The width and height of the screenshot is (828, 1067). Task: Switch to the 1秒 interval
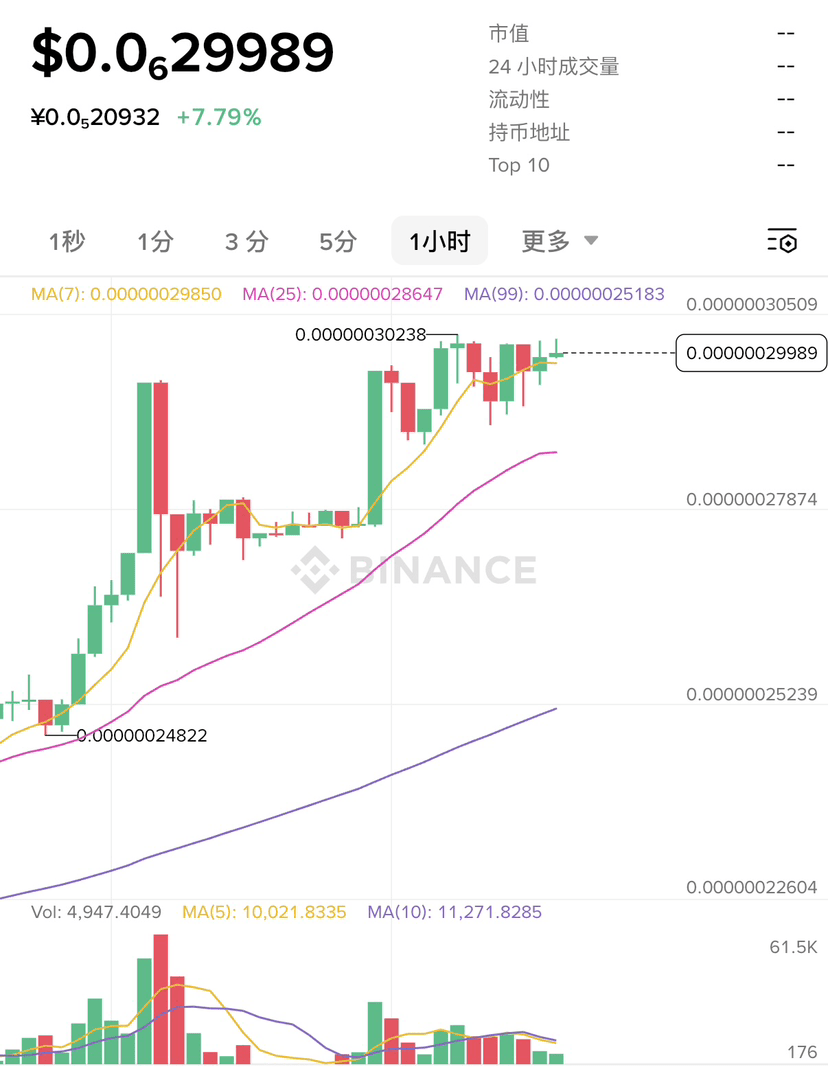(67, 241)
